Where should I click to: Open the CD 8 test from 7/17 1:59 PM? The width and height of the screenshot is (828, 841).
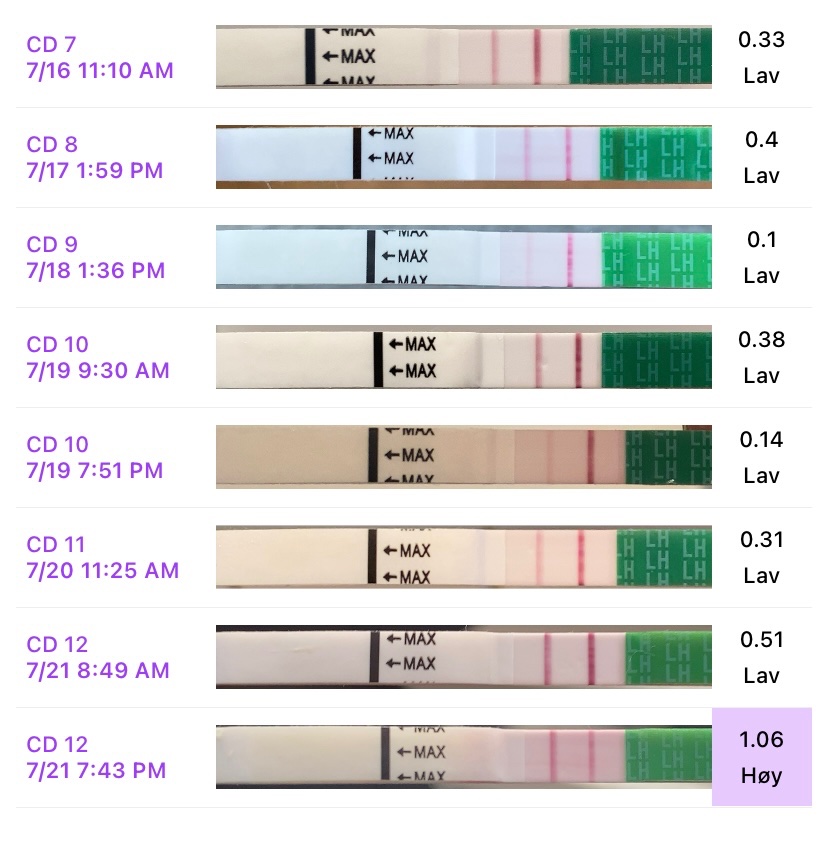pyautogui.click(x=463, y=158)
